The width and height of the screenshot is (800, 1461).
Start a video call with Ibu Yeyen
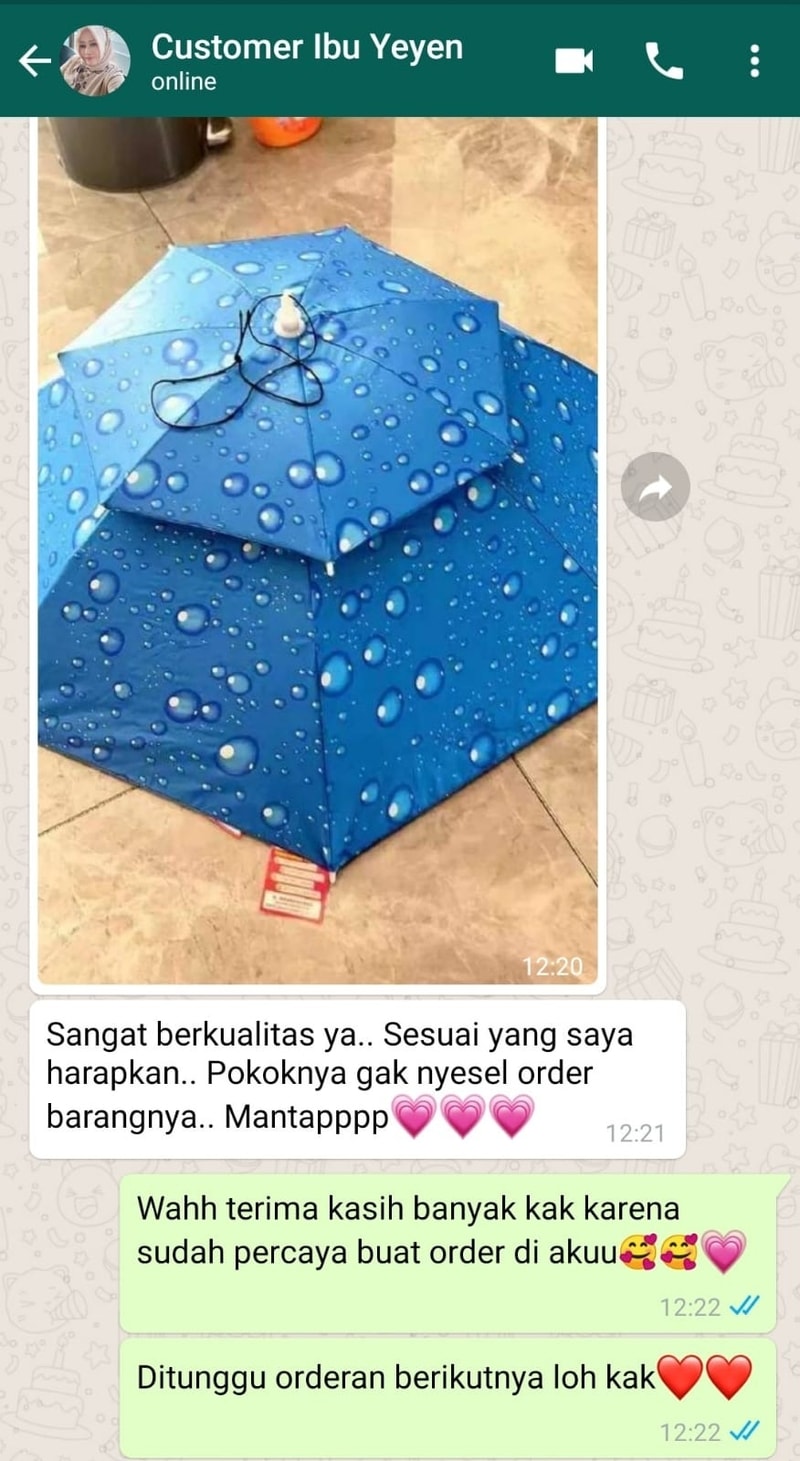tap(574, 62)
